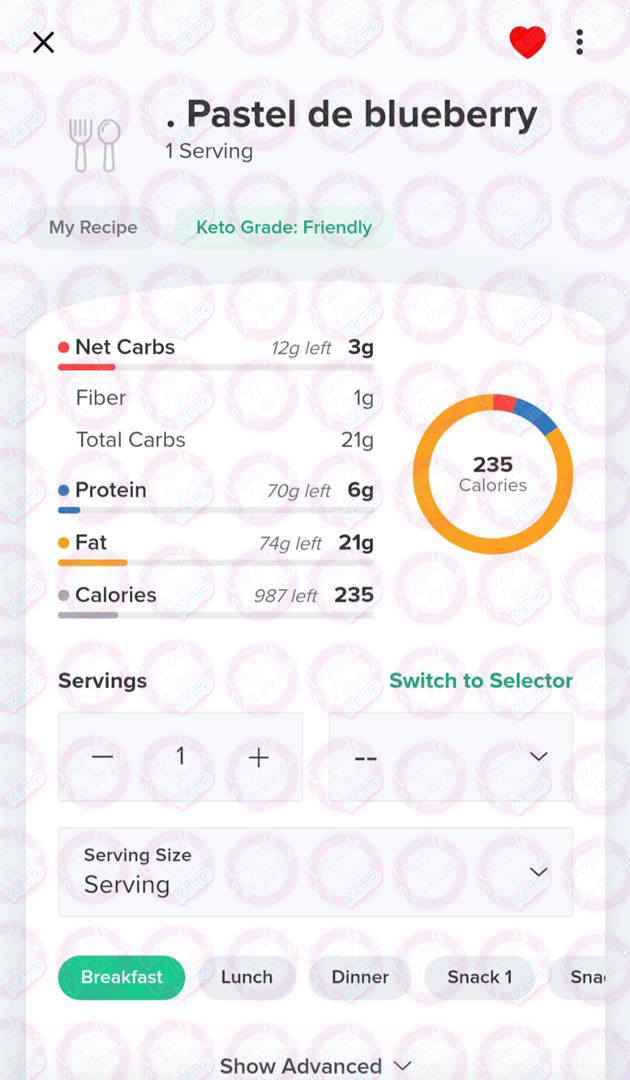The height and width of the screenshot is (1080, 630).
Task: Remove recipe from favorites via heart
Action: 527,42
